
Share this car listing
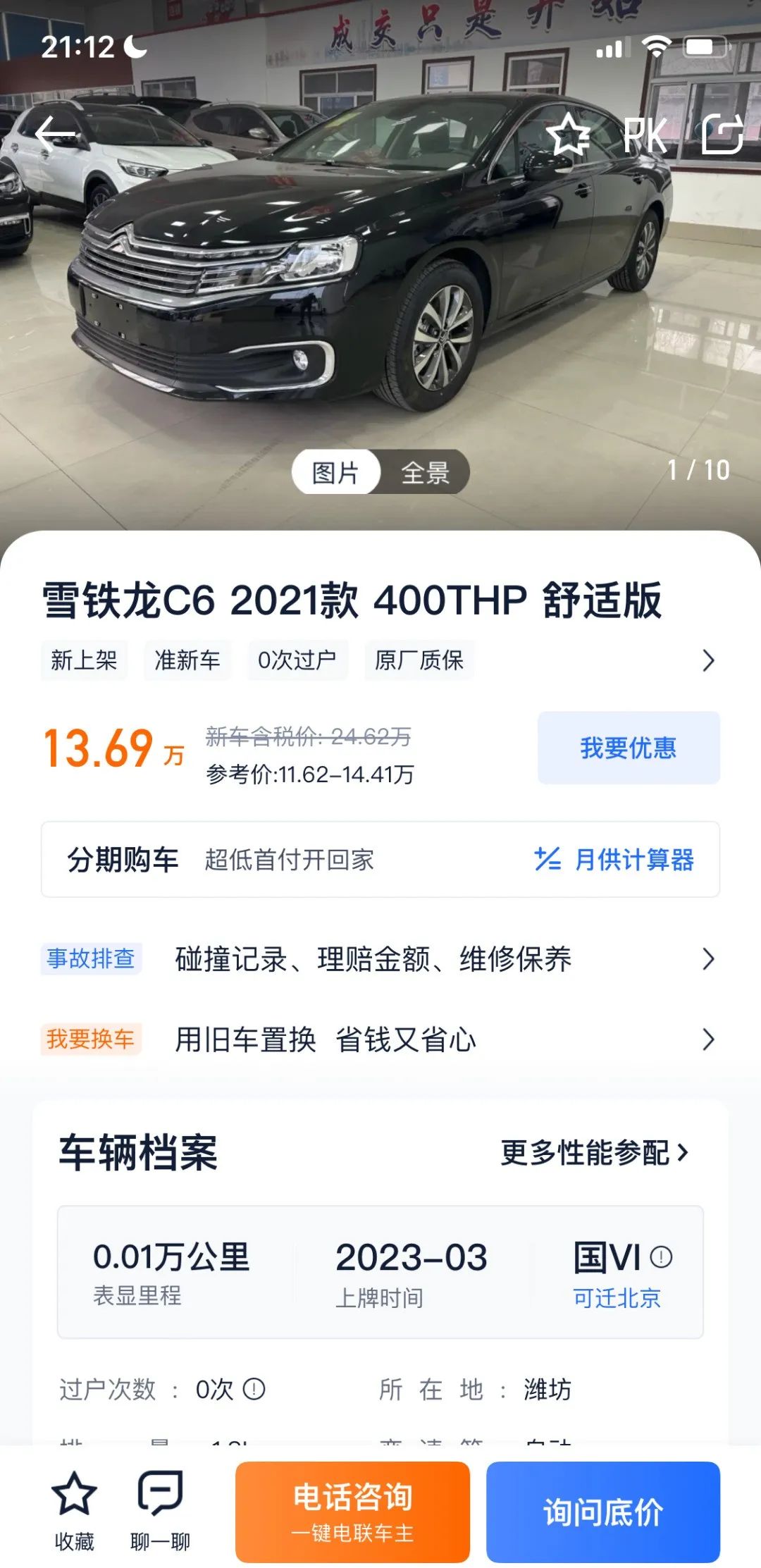[x=723, y=134]
